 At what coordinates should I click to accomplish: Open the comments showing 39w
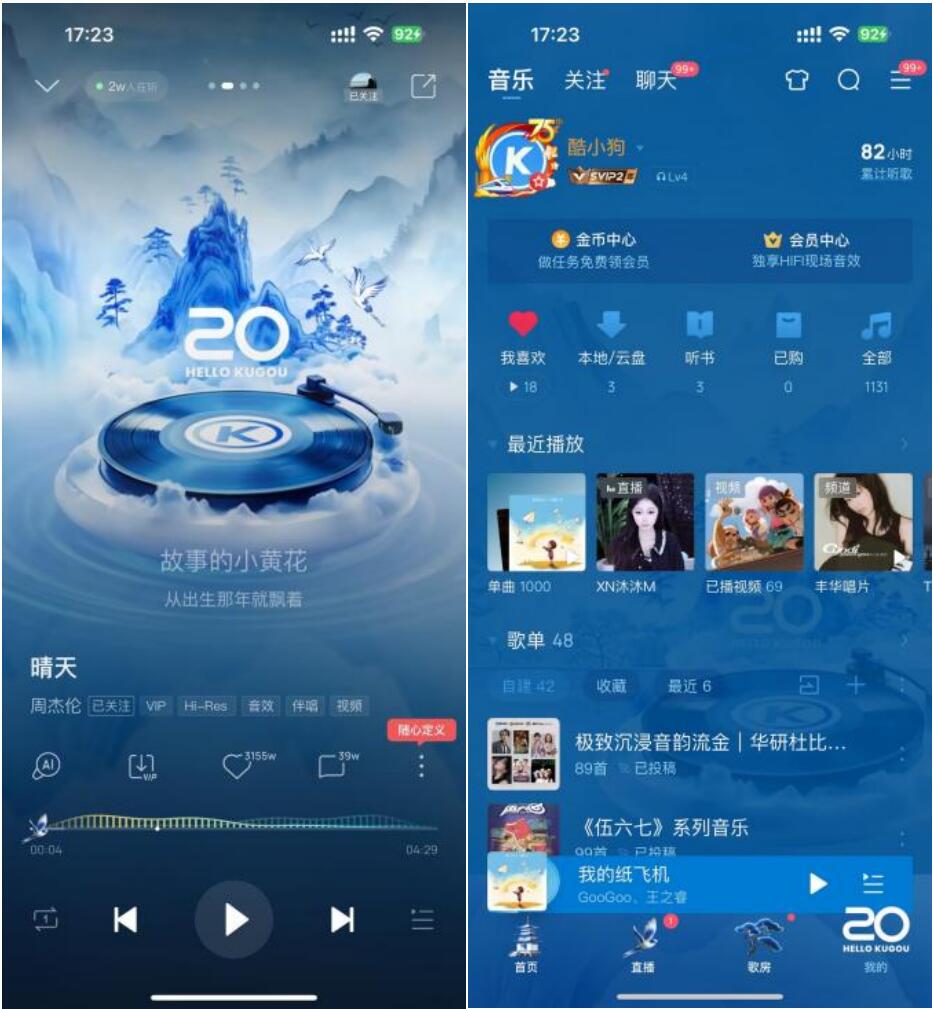tap(331, 766)
